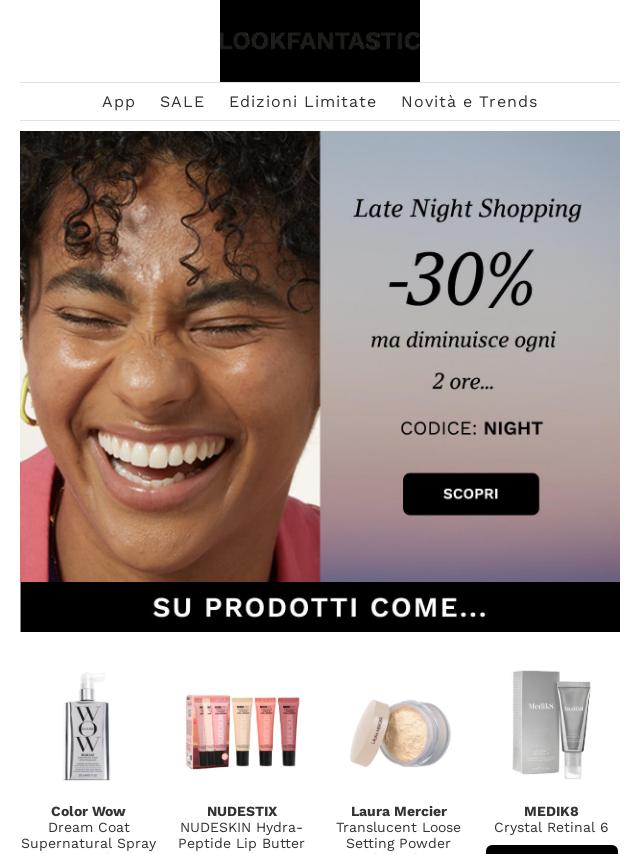Open Novità e Trends

pos(469,102)
